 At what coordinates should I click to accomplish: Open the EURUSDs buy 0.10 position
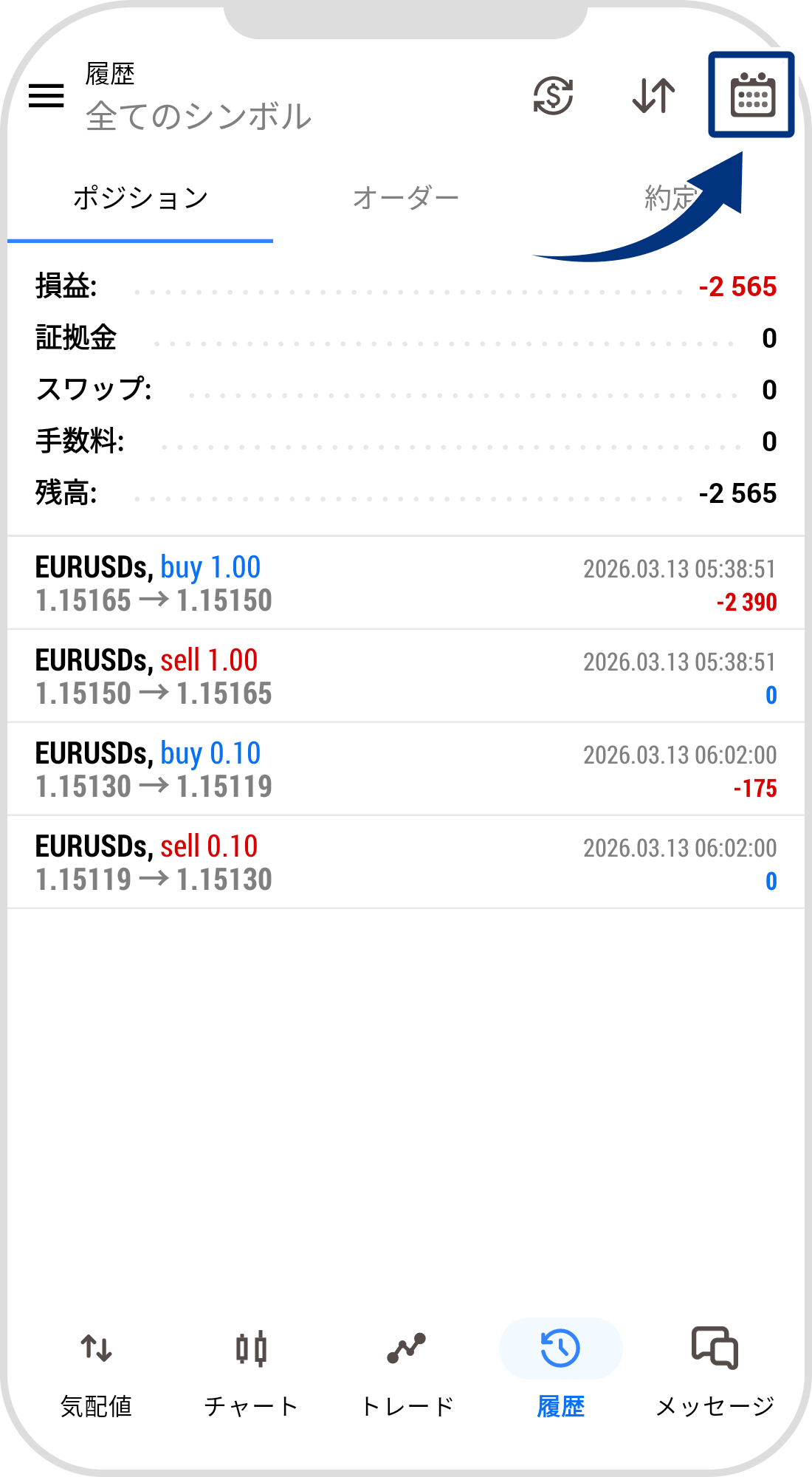(406, 770)
